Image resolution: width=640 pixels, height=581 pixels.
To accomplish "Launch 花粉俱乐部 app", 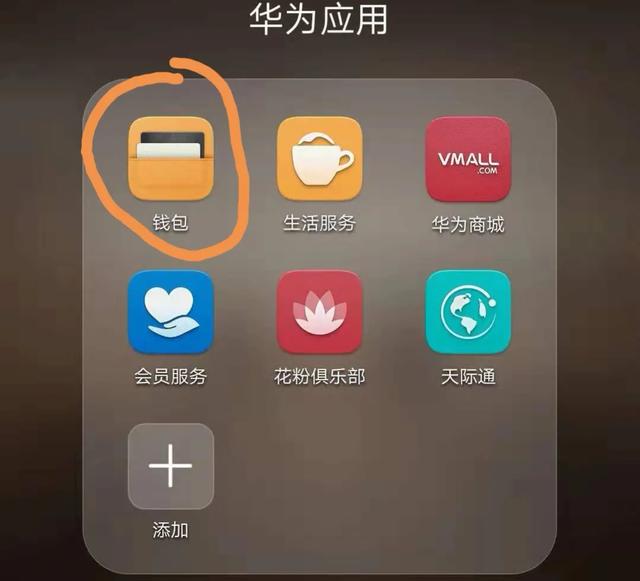I will point(319,312).
